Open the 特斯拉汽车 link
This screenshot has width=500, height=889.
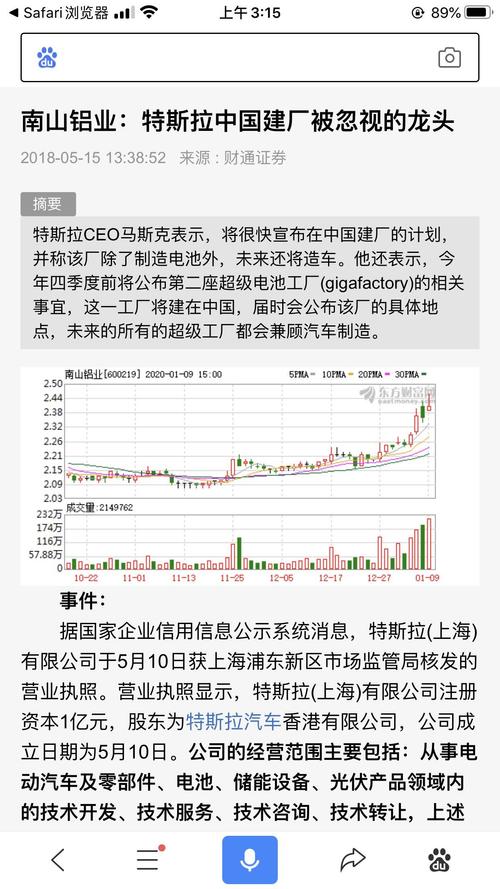(x=234, y=722)
